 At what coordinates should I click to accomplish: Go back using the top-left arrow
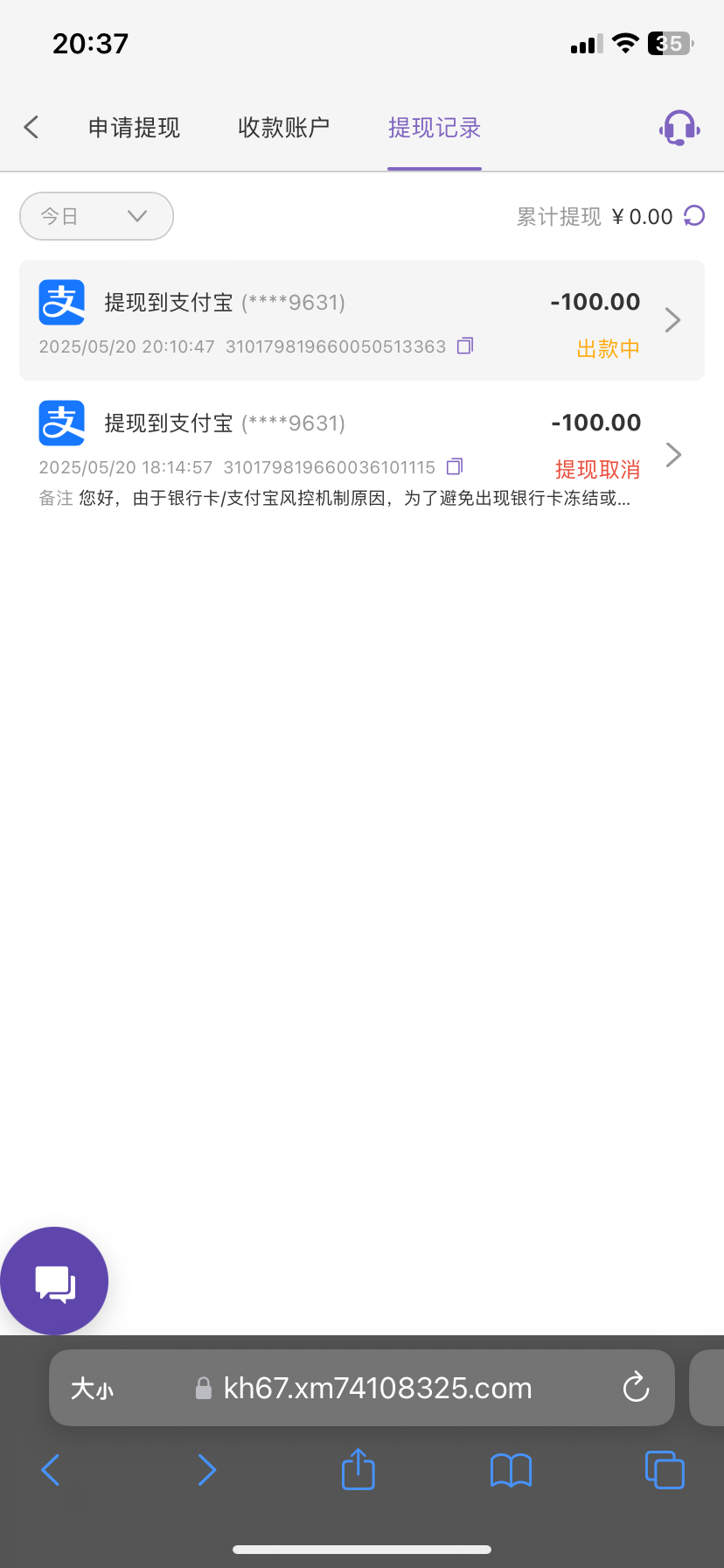point(31,128)
